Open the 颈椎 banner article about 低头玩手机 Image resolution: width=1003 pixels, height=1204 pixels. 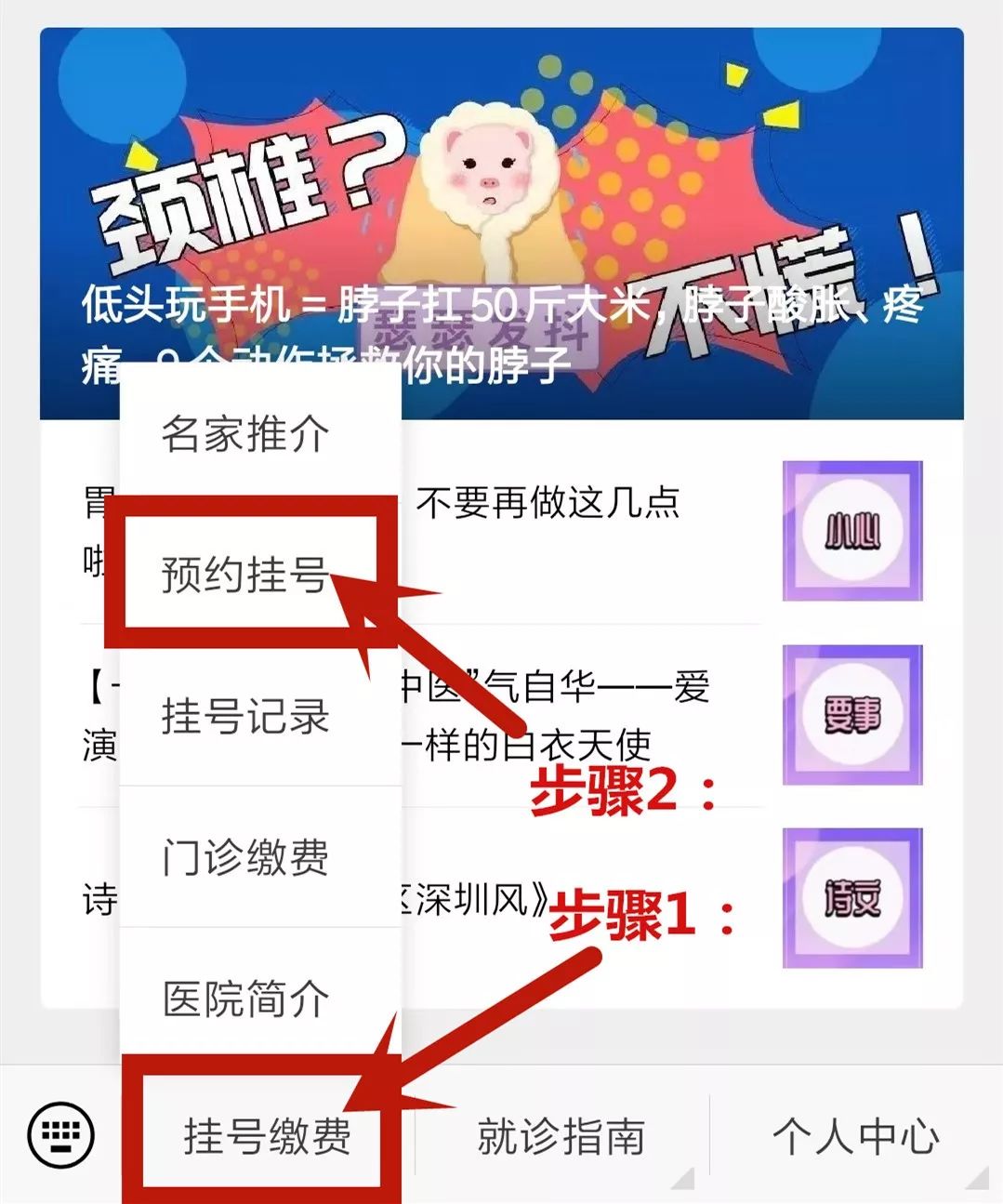click(x=502, y=223)
